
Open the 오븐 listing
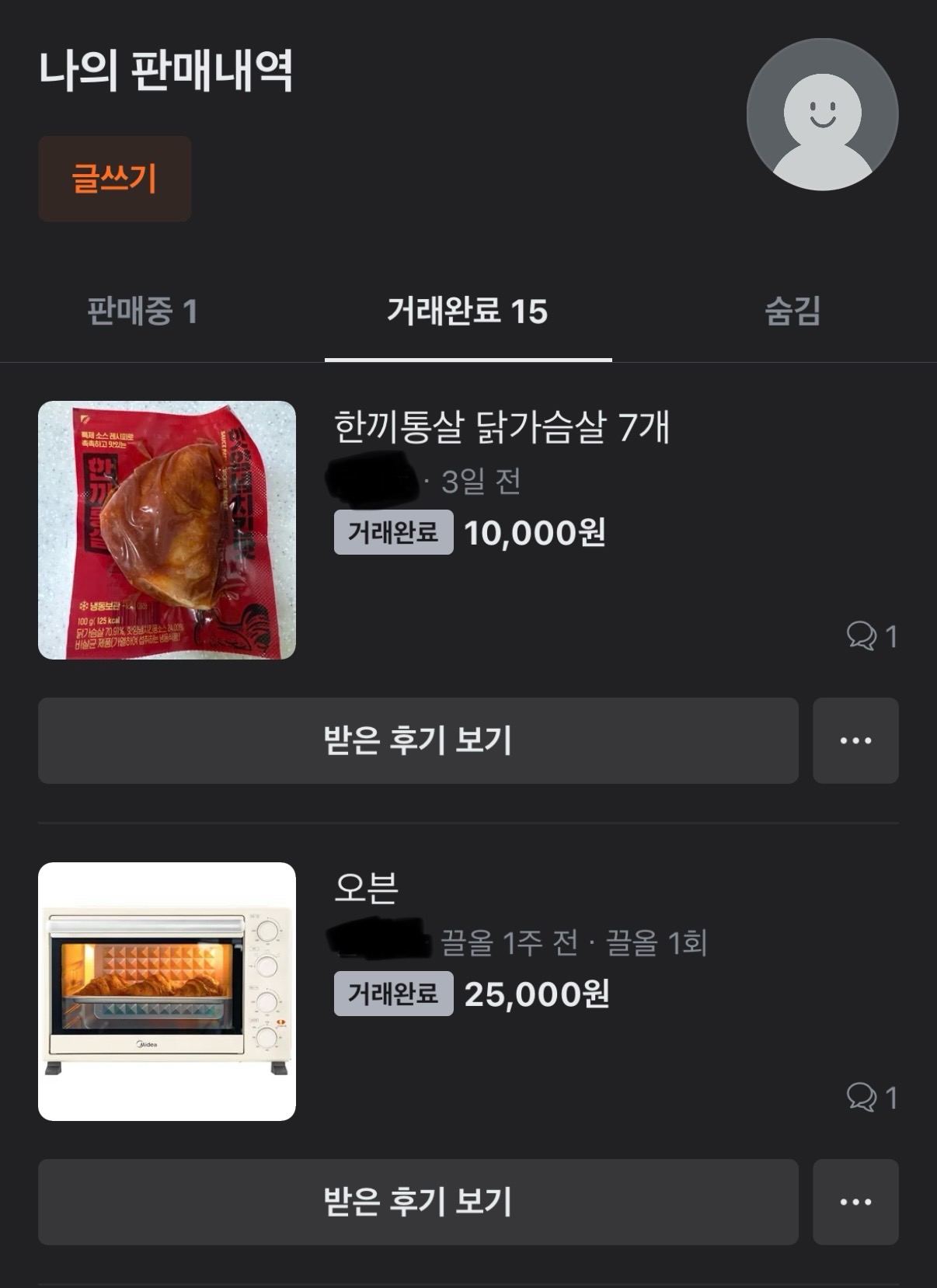coord(366,888)
